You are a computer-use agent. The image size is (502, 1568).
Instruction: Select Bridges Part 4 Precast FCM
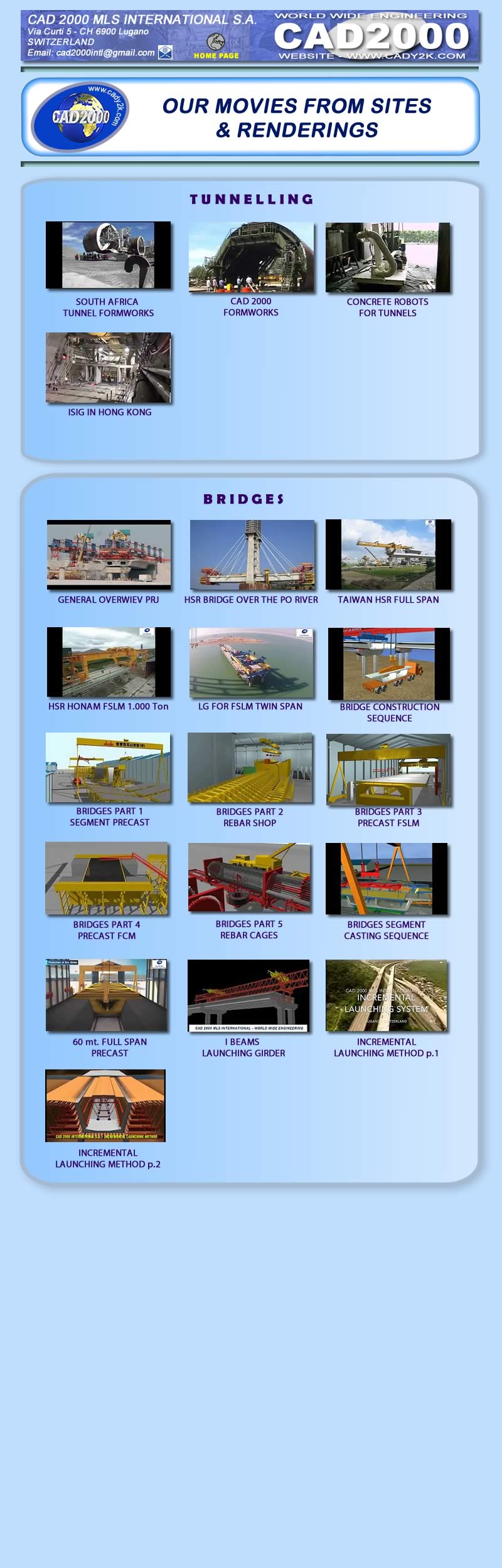pyautogui.click(x=107, y=878)
